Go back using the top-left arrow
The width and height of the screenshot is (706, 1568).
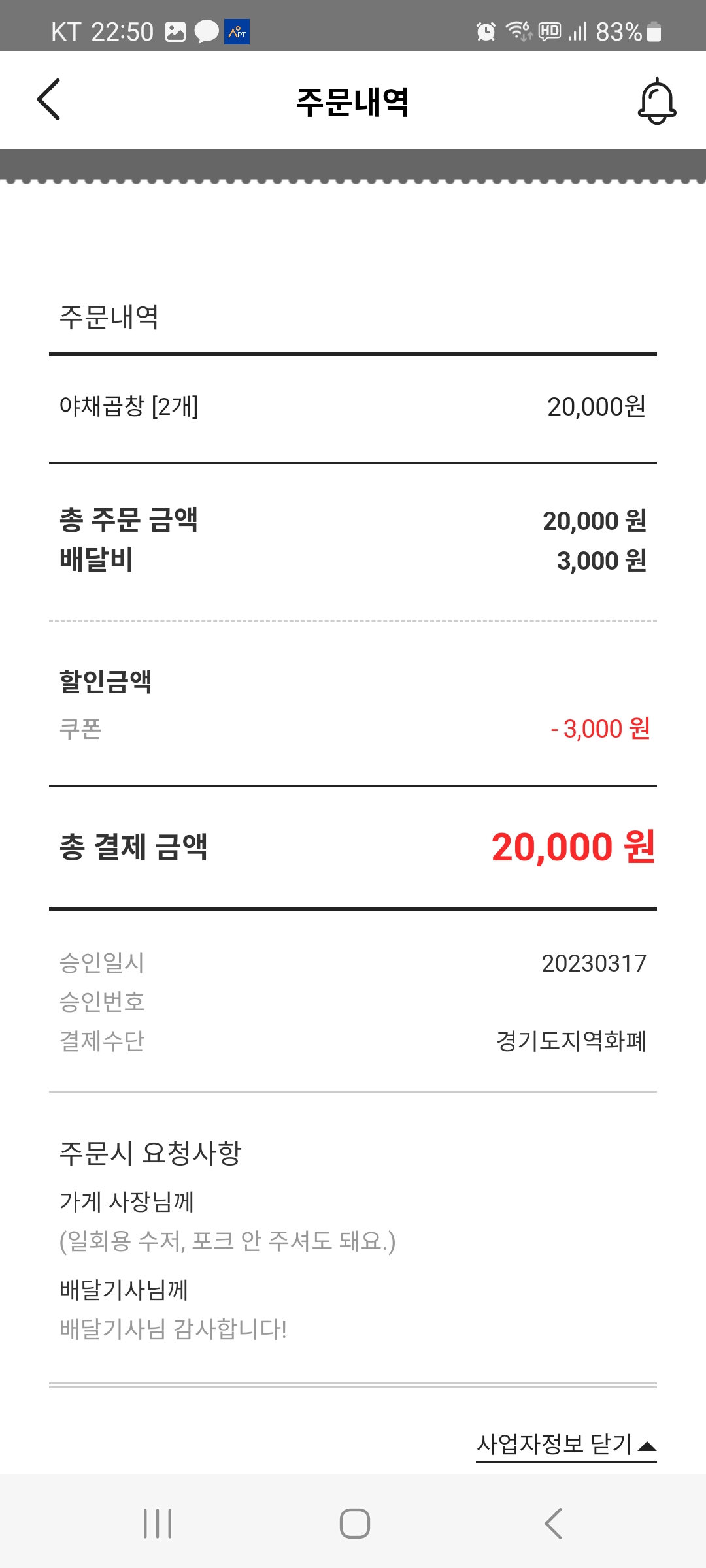49,100
